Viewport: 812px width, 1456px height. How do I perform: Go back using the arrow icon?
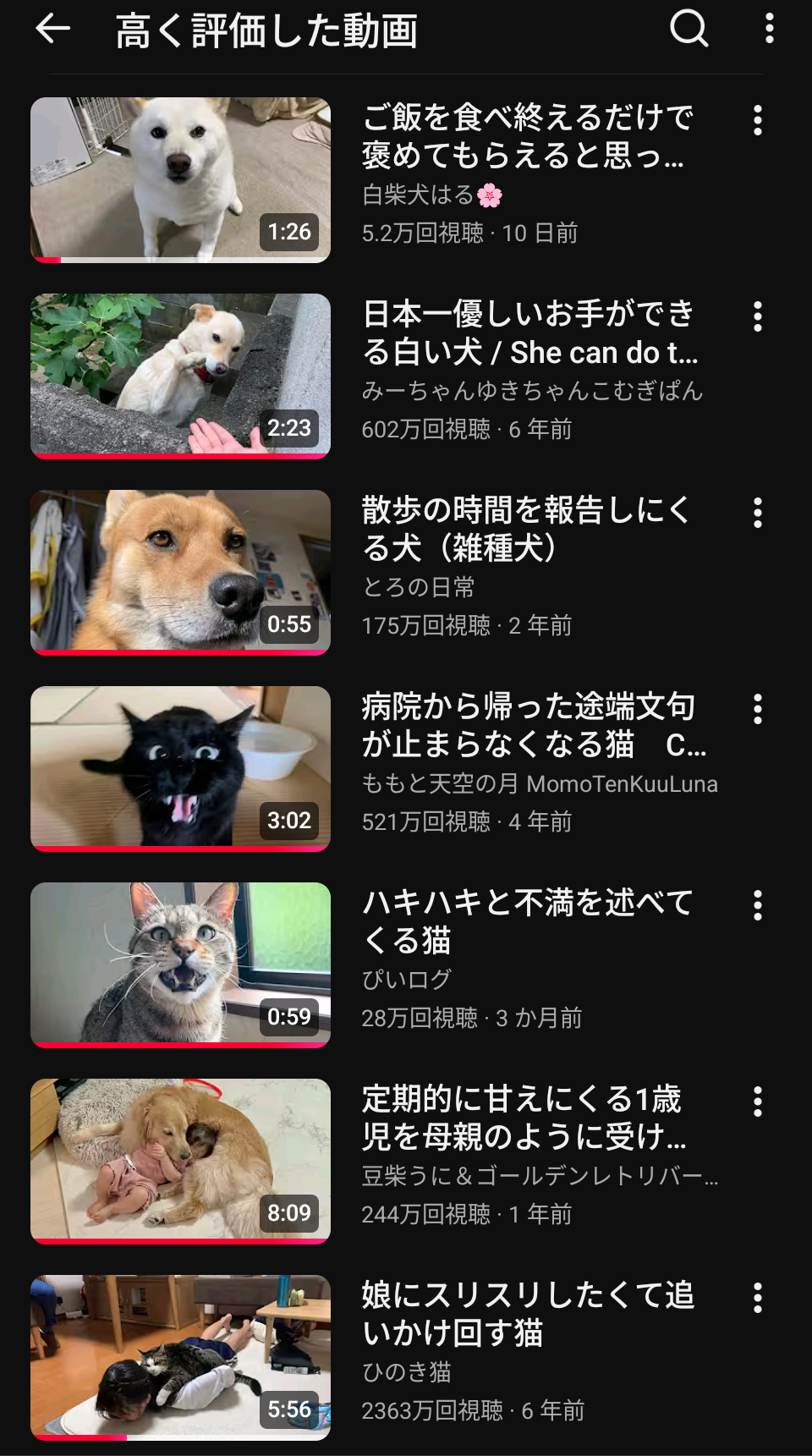pyautogui.click(x=52, y=29)
